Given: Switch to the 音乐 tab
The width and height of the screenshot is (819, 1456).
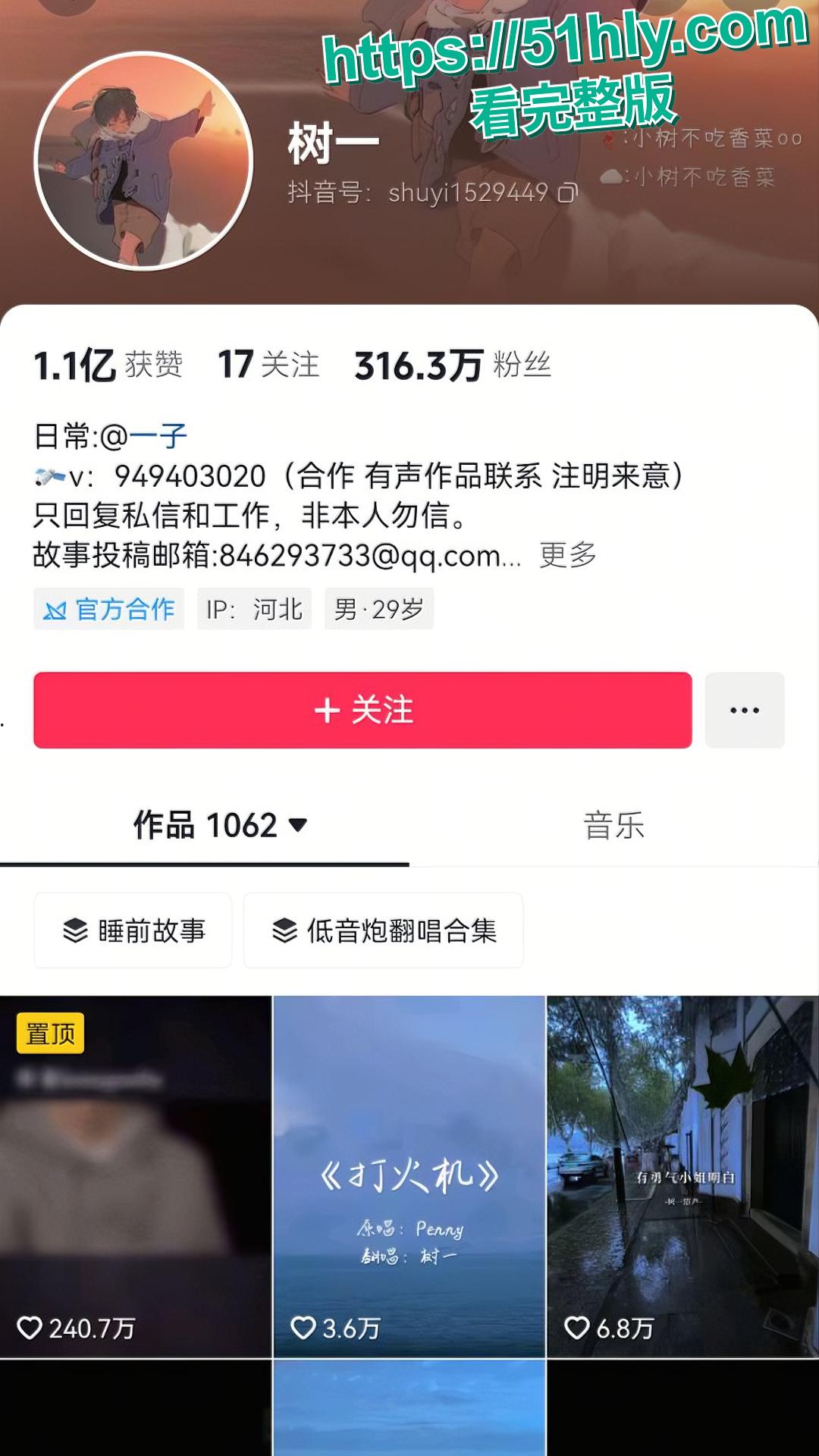Looking at the screenshot, I should point(615,827).
